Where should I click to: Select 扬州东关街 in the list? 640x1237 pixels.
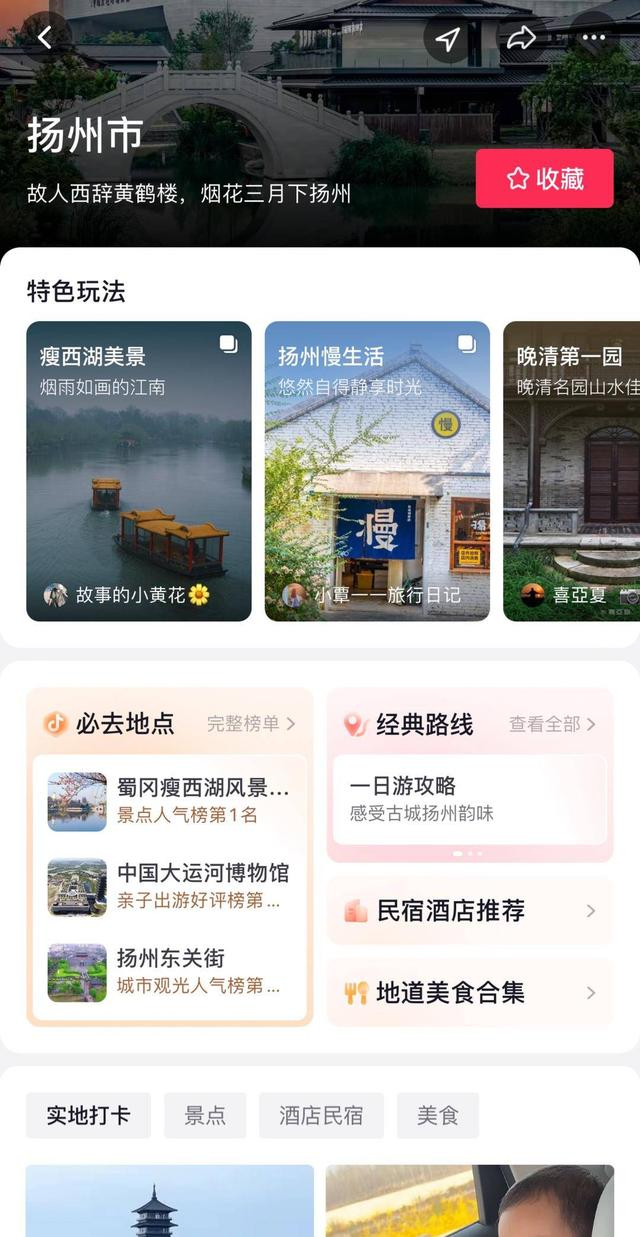(x=170, y=971)
